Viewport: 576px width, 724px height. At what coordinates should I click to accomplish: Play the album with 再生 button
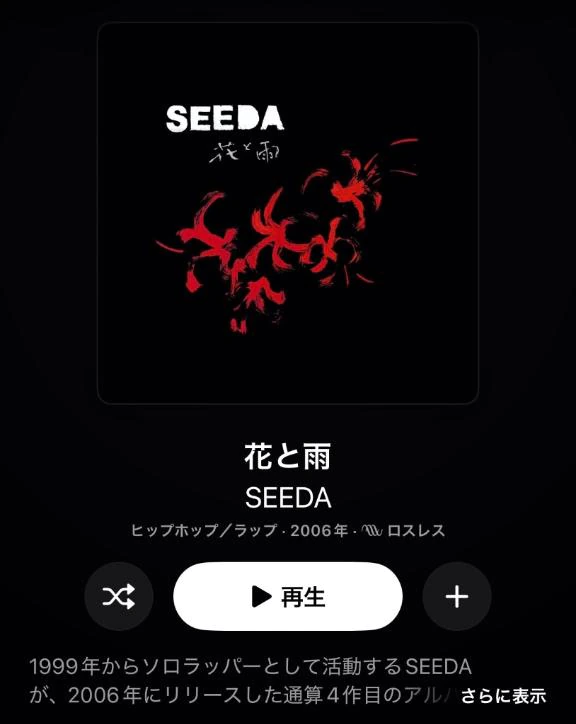(288, 597)
